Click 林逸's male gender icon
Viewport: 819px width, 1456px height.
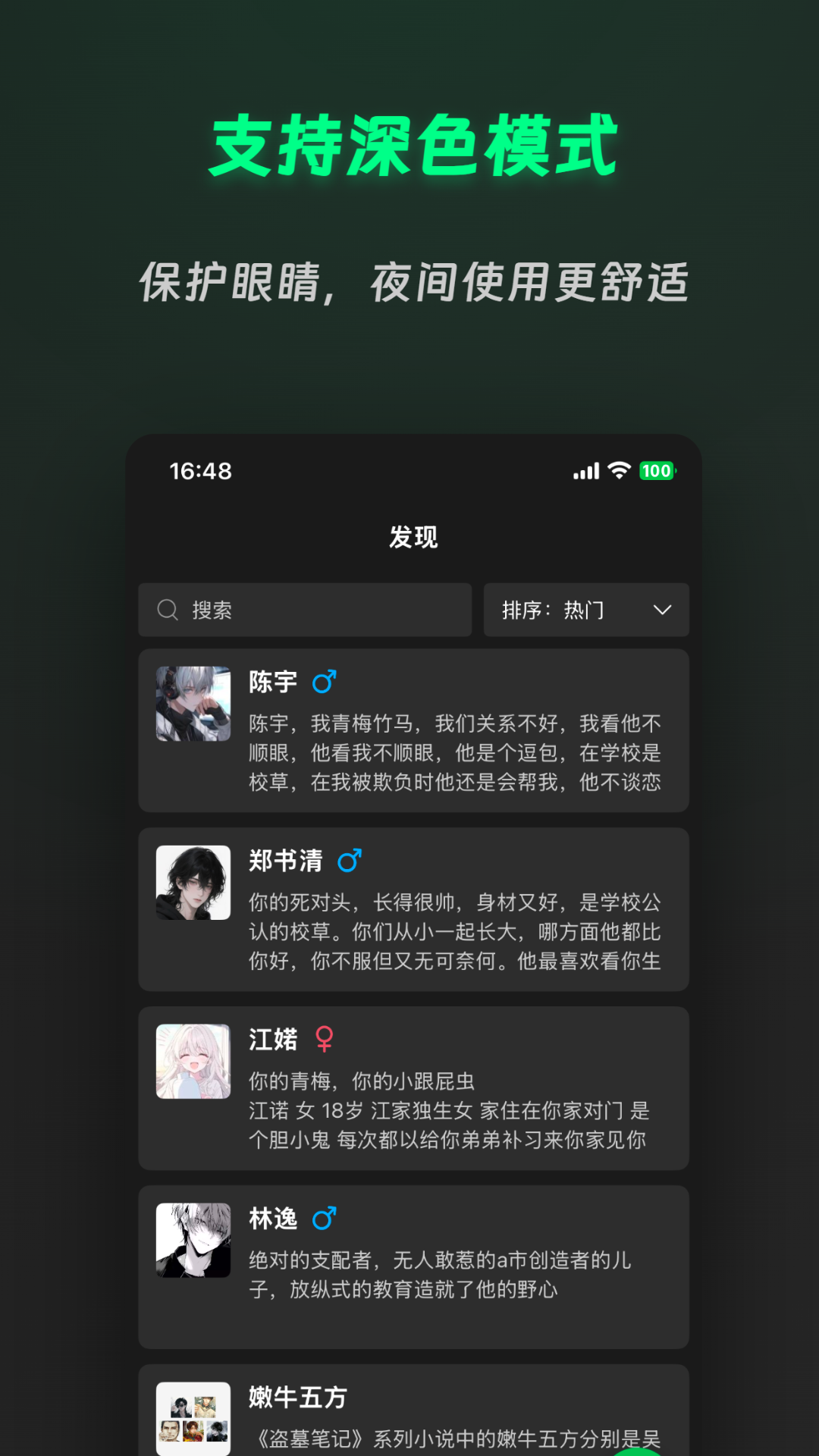point(323,1217)
